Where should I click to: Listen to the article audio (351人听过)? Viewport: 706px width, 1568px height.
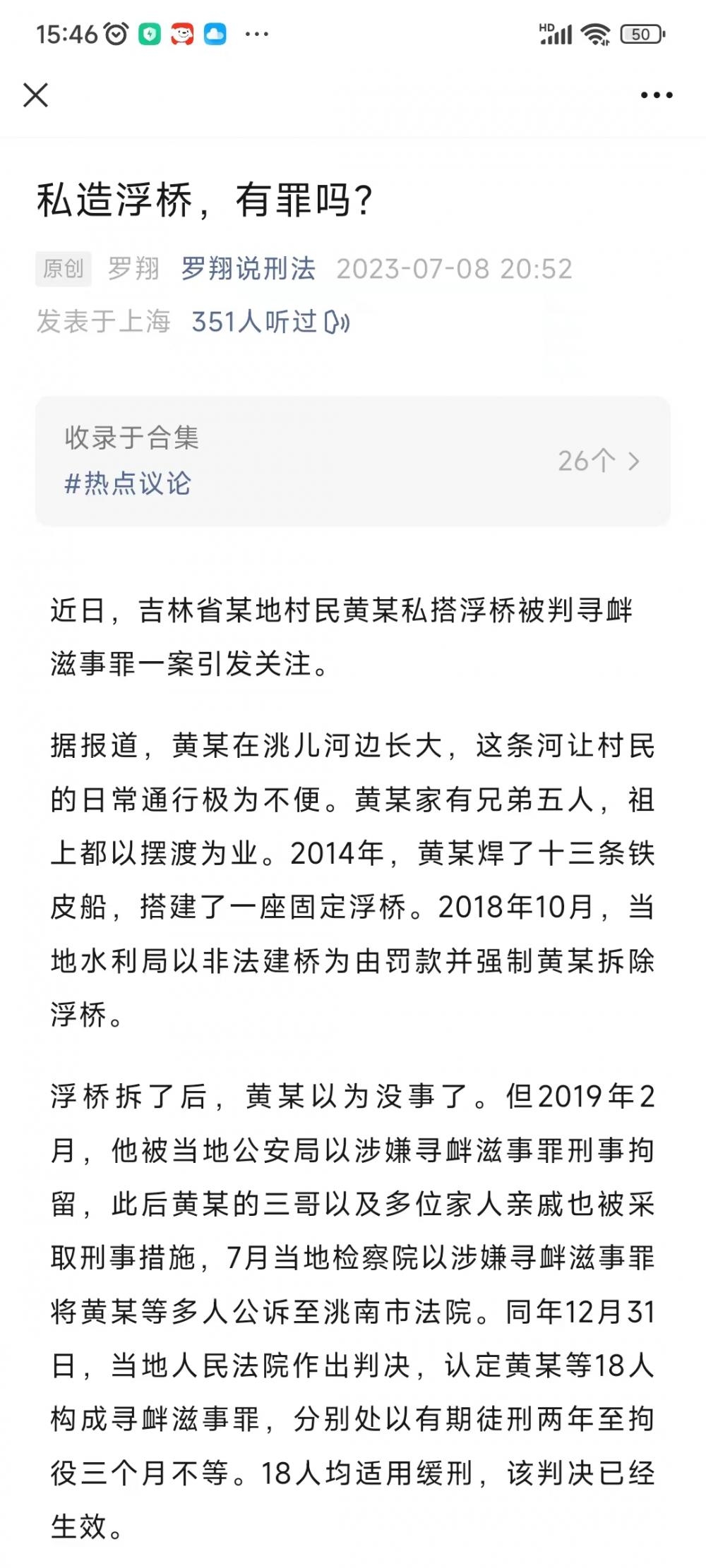point(270,322)
